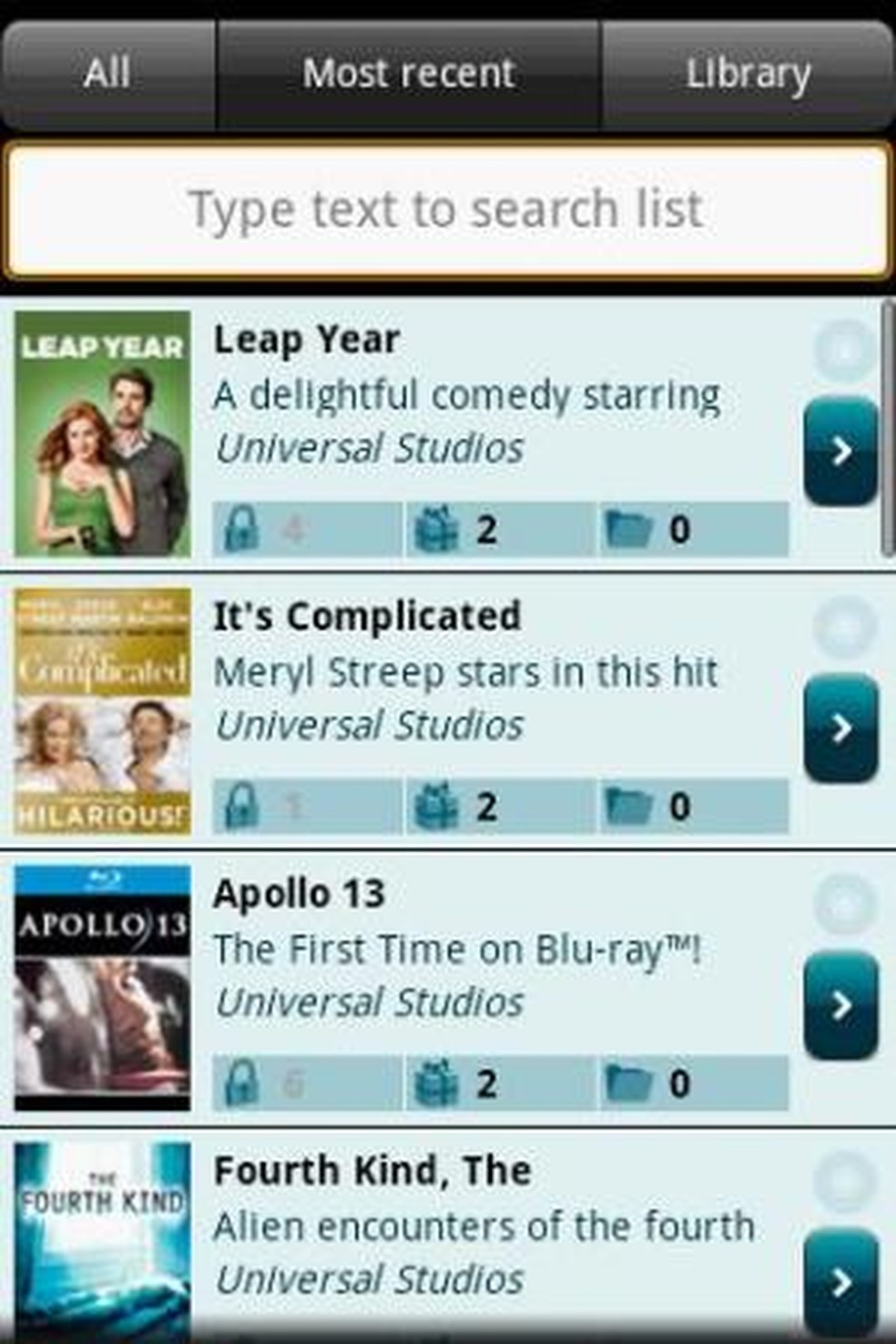Switch to the Most recent tab

point(408,75)
